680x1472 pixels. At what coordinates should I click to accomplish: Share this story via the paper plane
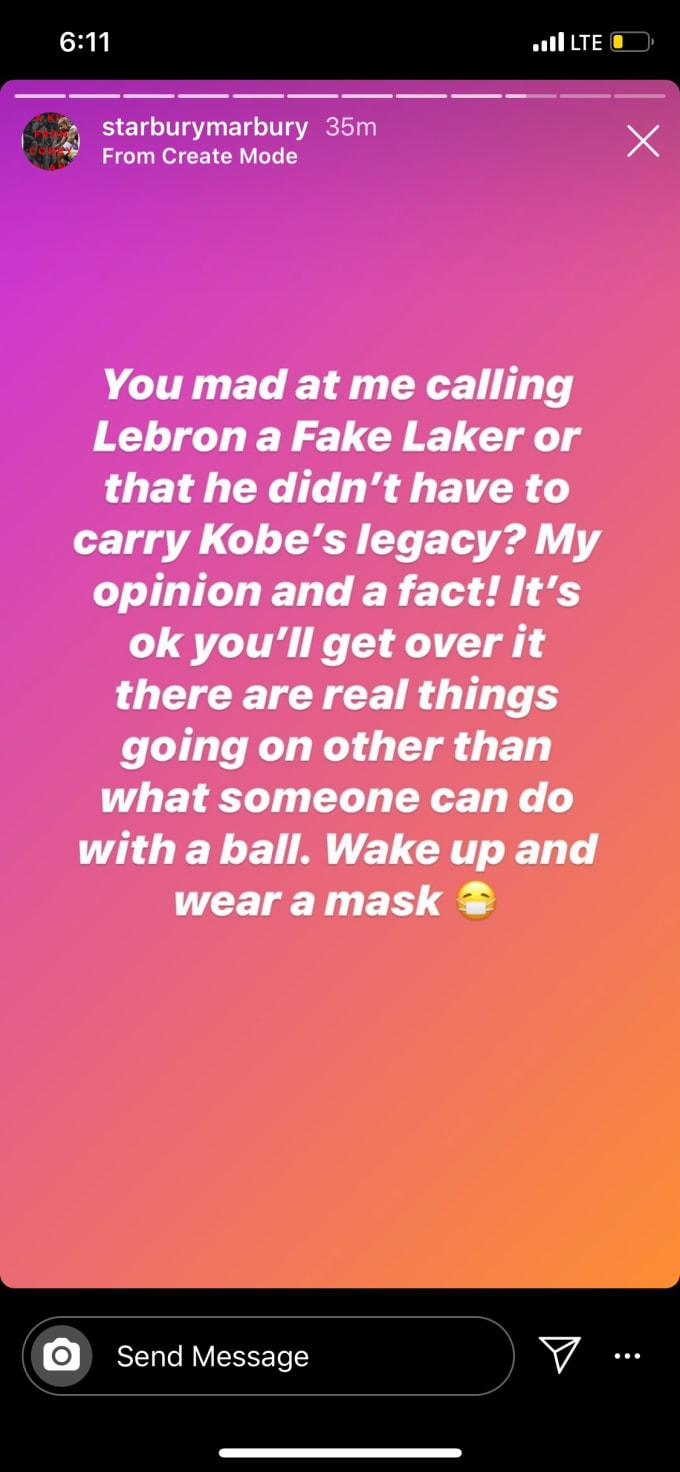pos(559,1355)
